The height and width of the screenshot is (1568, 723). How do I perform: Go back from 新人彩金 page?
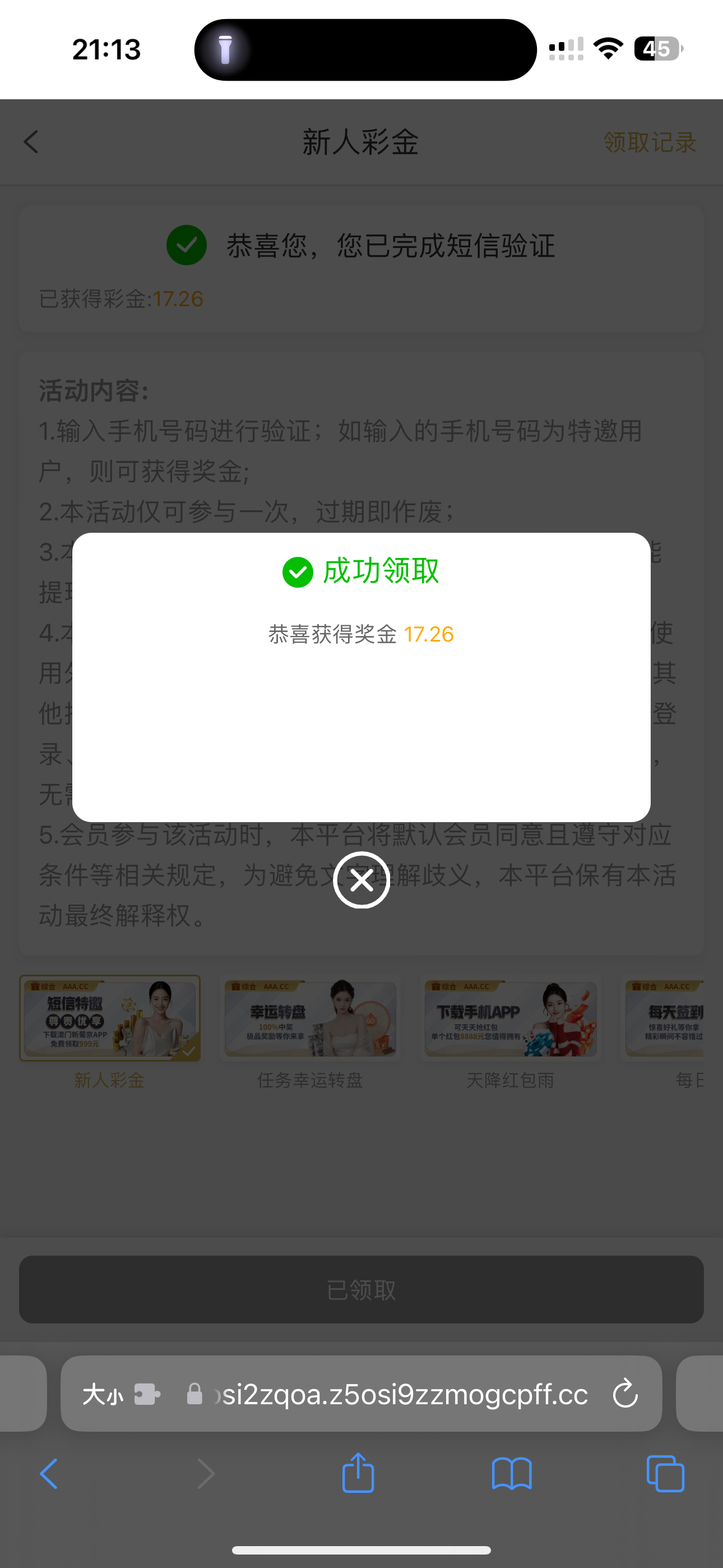tap(31, 142)
